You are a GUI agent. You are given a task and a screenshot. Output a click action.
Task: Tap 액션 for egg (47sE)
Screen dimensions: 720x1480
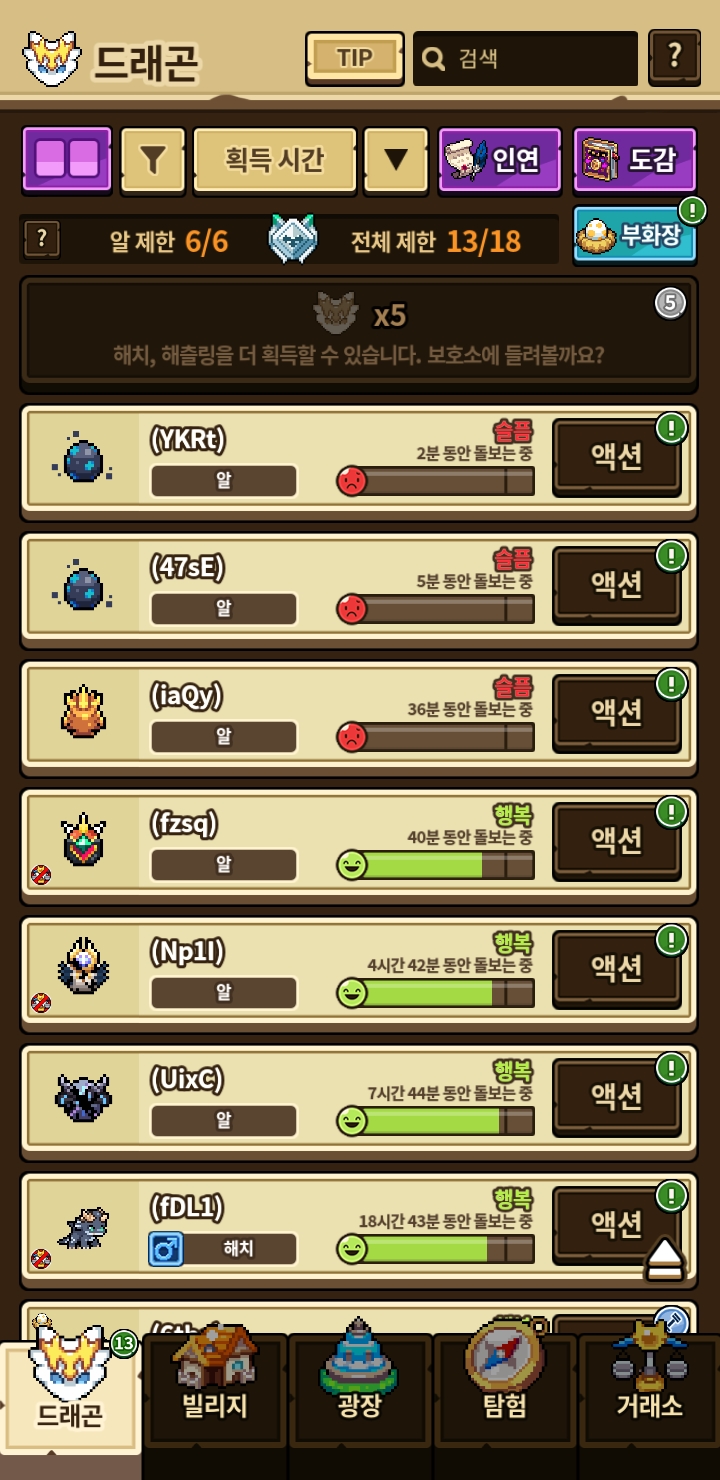tap(616, 585)
